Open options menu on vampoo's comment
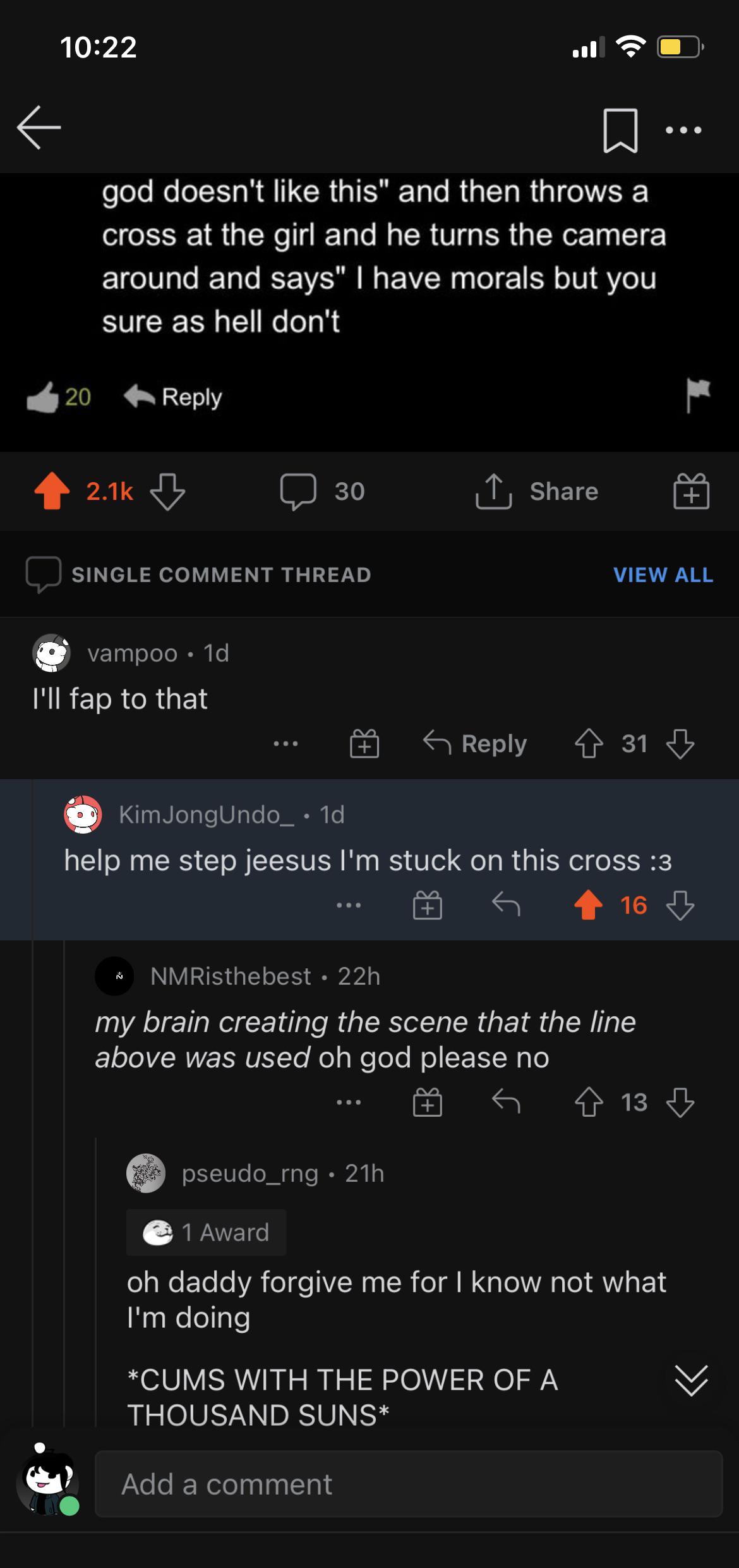The image size is (739, 1568). pyautogui.click(x=285, y=743)
